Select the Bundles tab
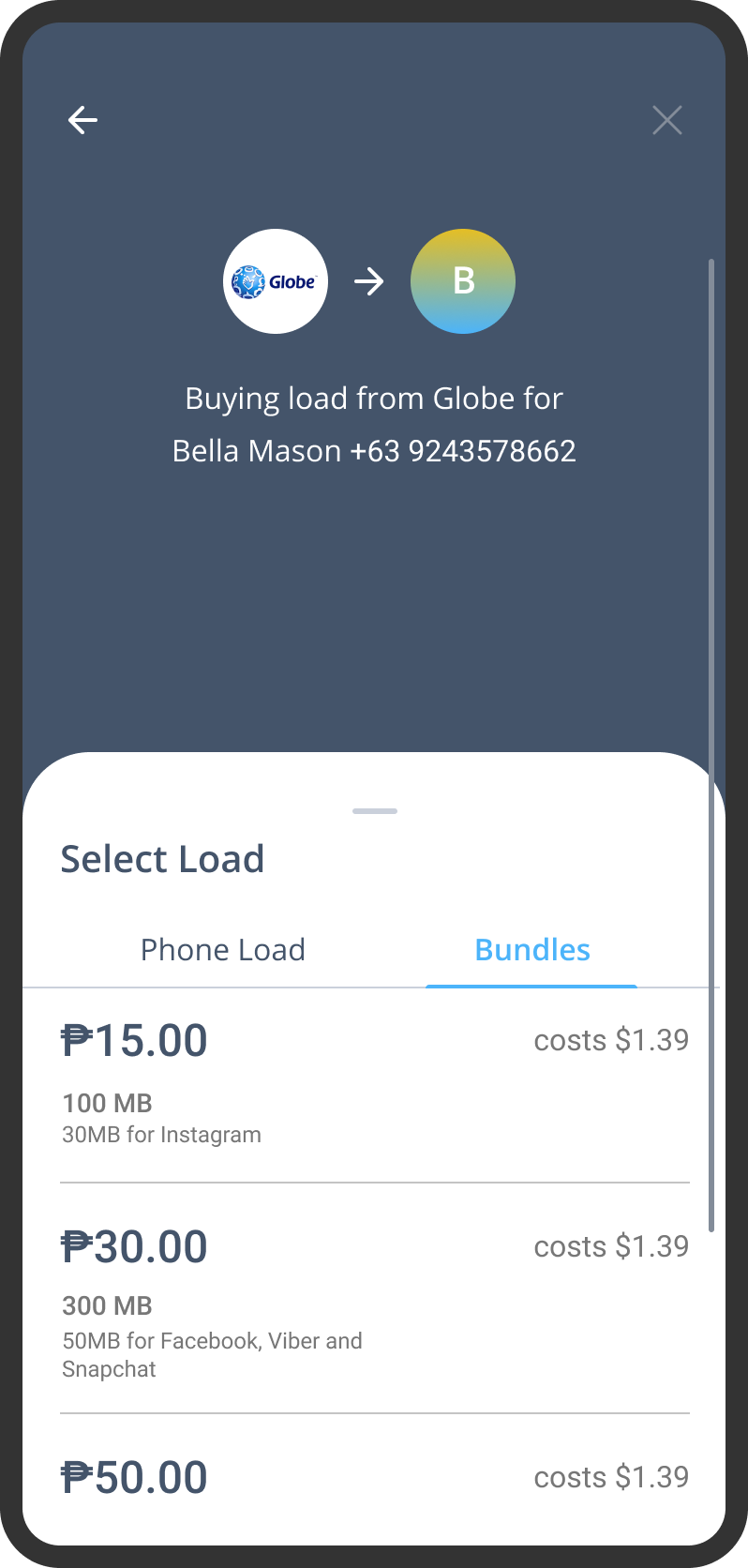 (x=532, y=949)
